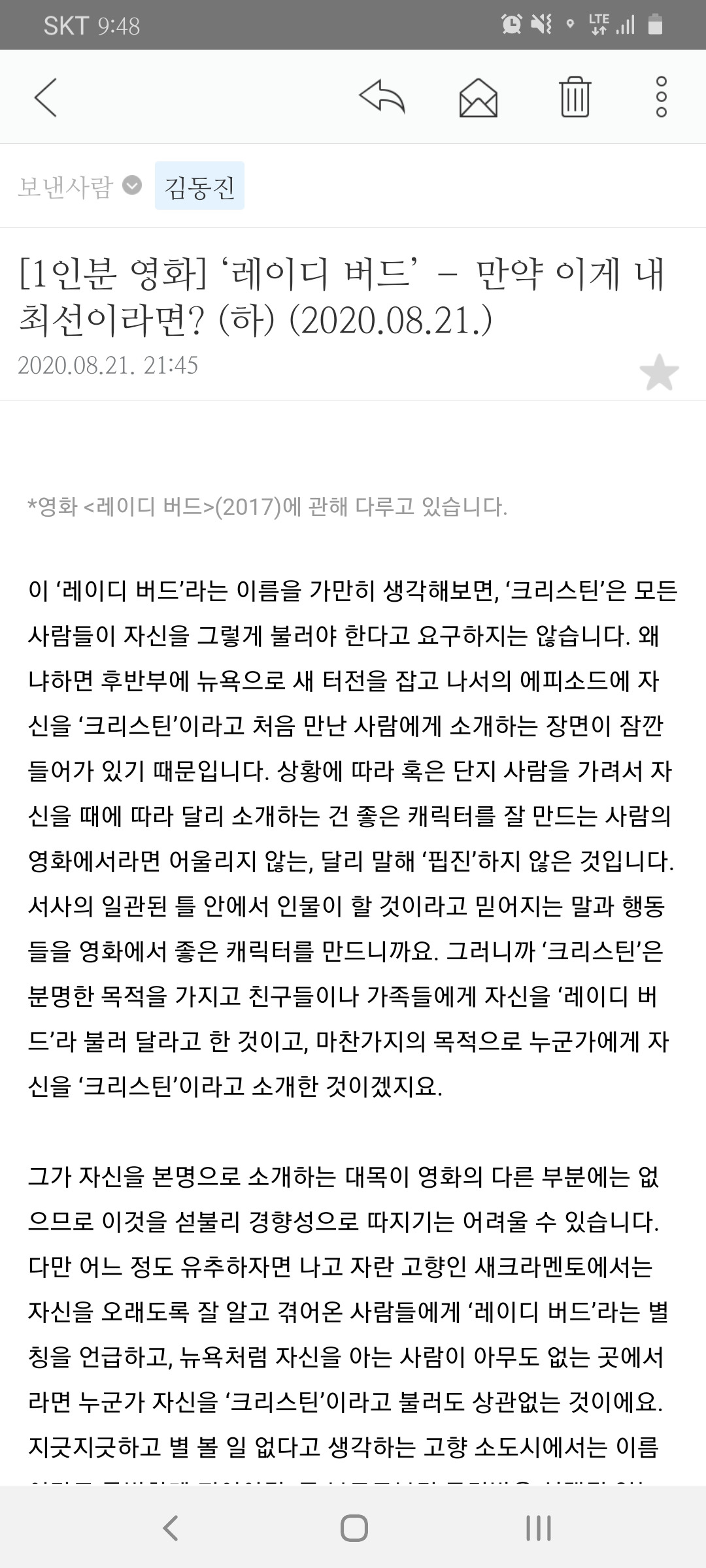Screen dimensions: 706x1568
Task: Reply to this email
Action: click(382, 97)
